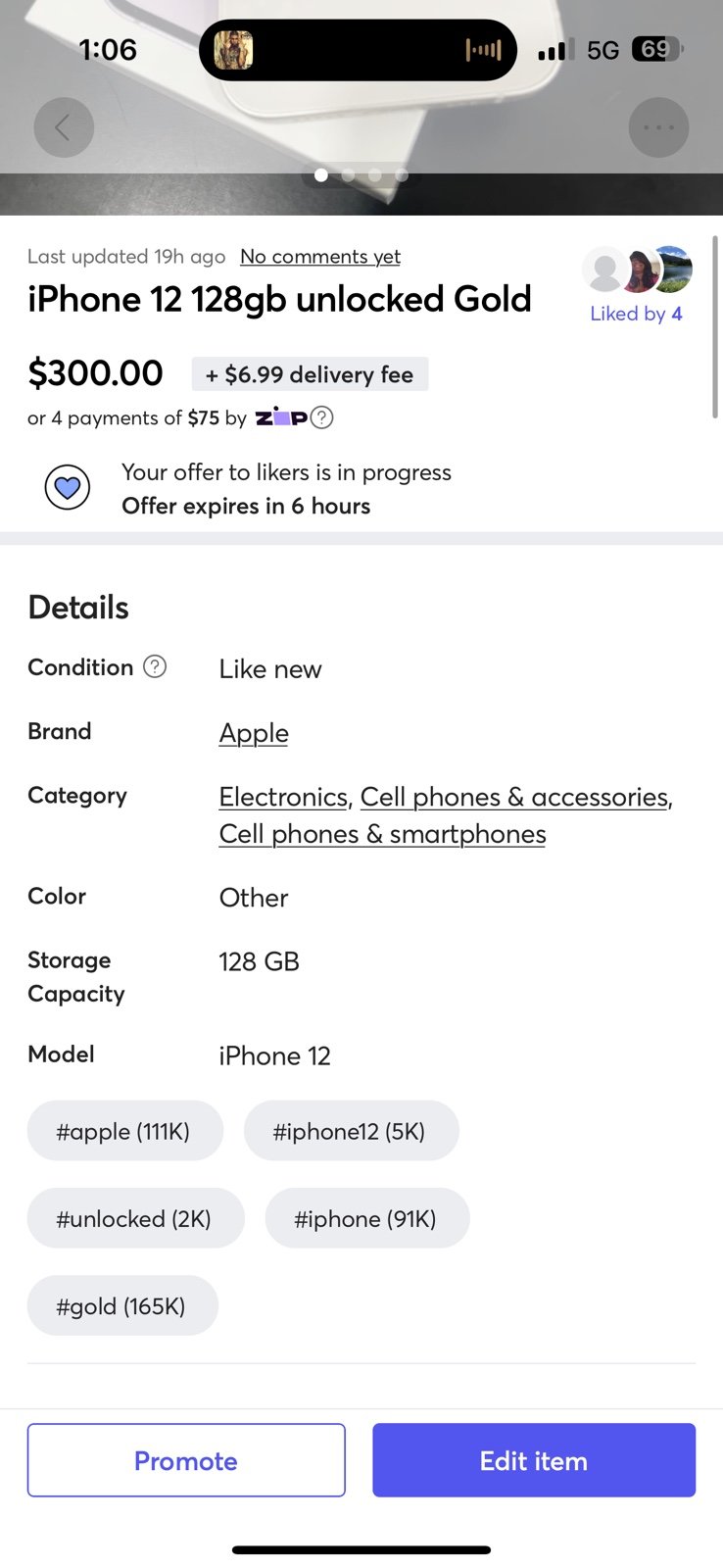Open the more options ellipsis menu

click(x=658, y=127)
